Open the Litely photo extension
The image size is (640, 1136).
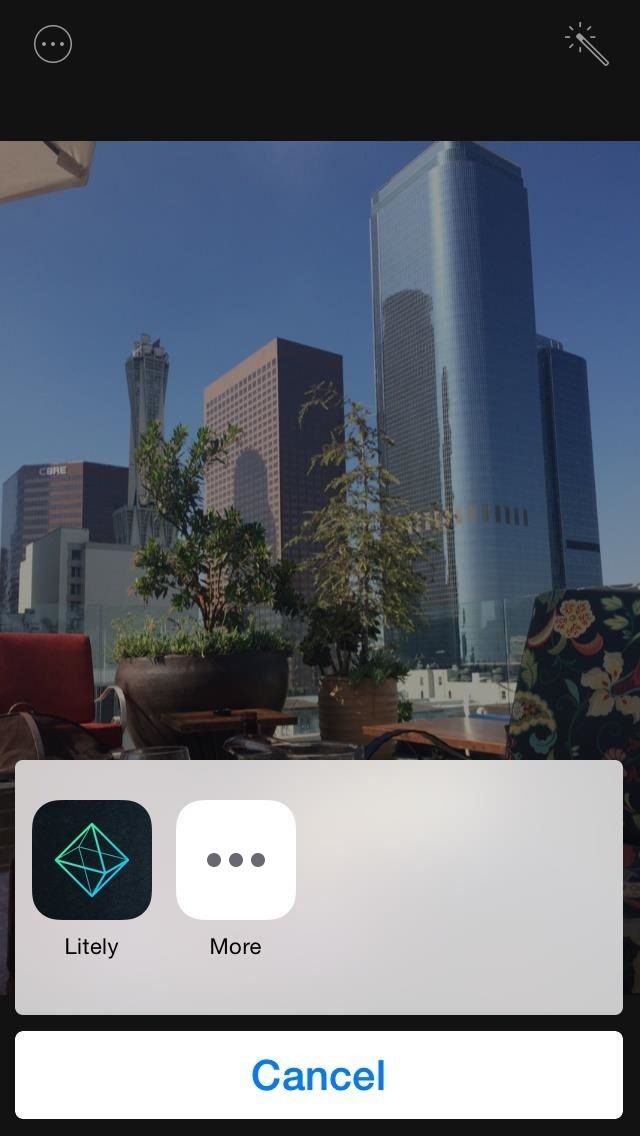(92, 860)
